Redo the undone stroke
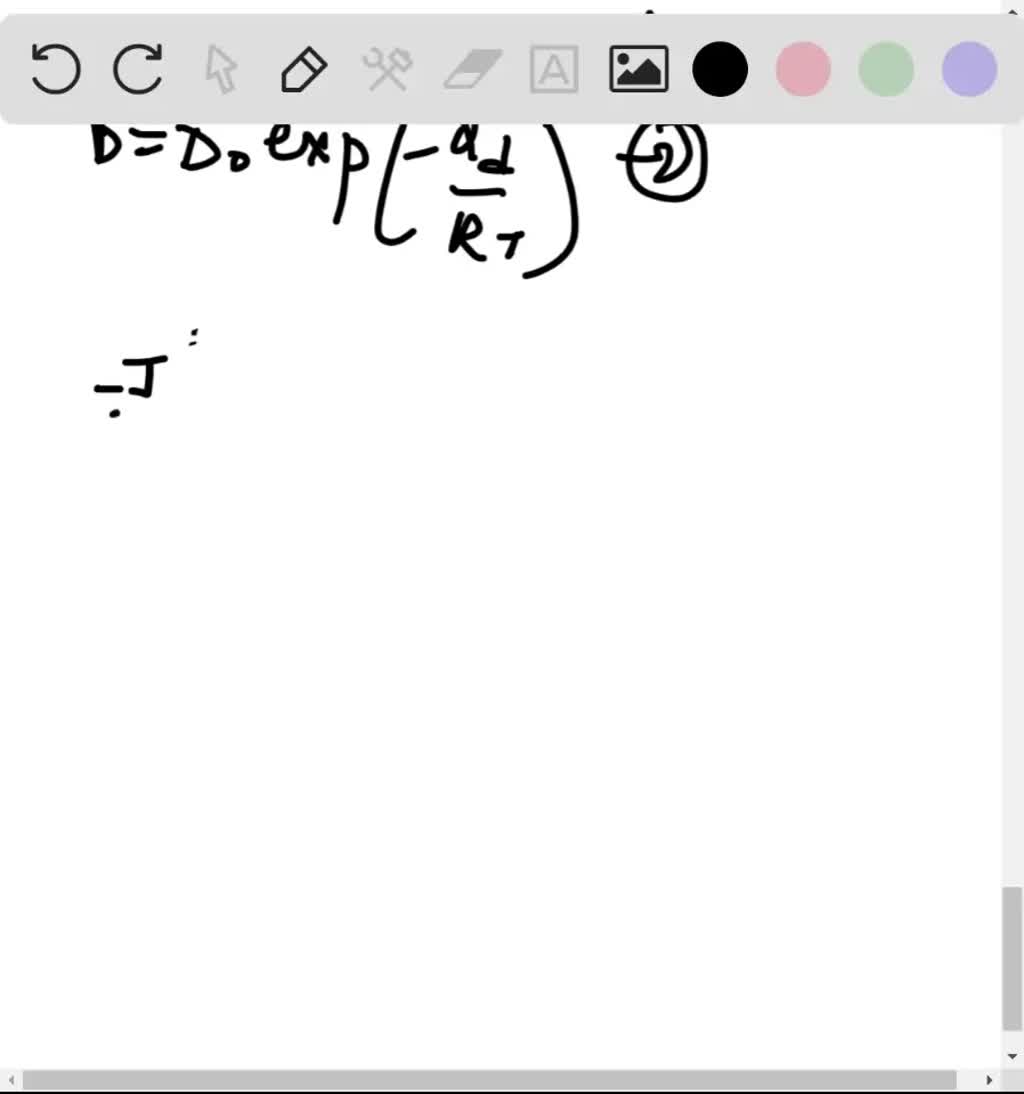The width and height of the screenshot is (1024, 1094). (138, 70)
